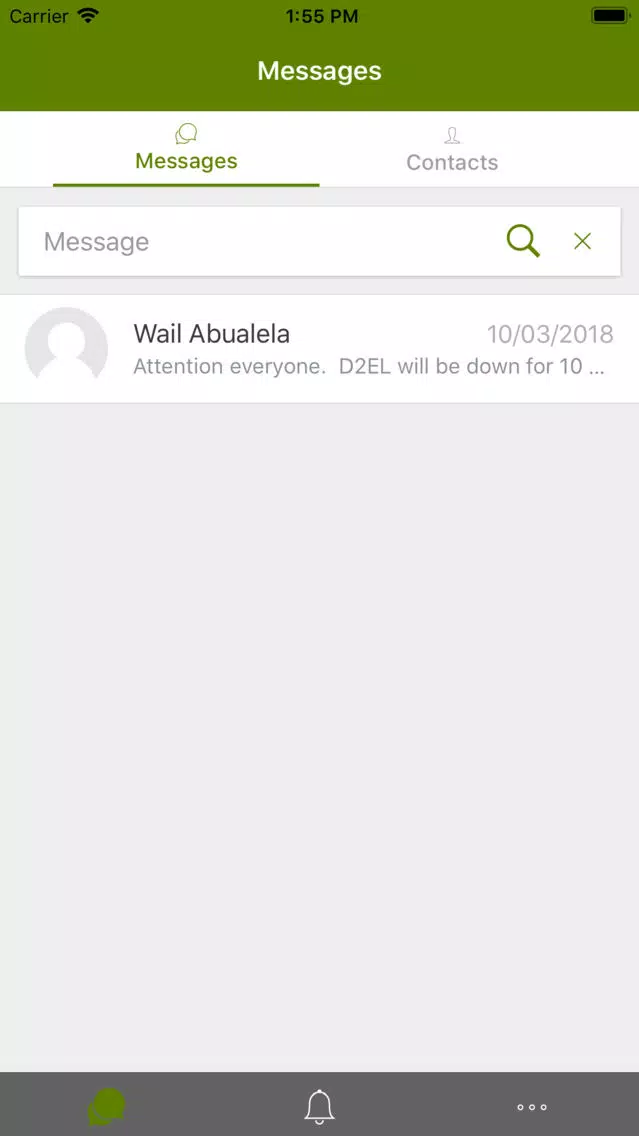Open the notifications bell in the bottom bar
The image size is (639, 1136).
320,1106
